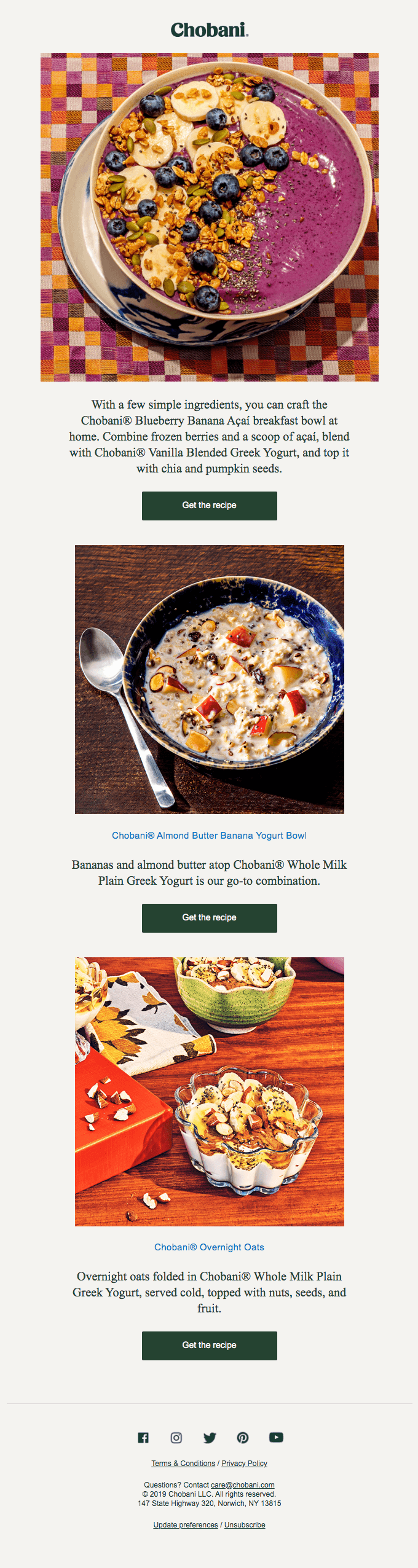Open Chobani's Twitter profile

point(210,1438)
